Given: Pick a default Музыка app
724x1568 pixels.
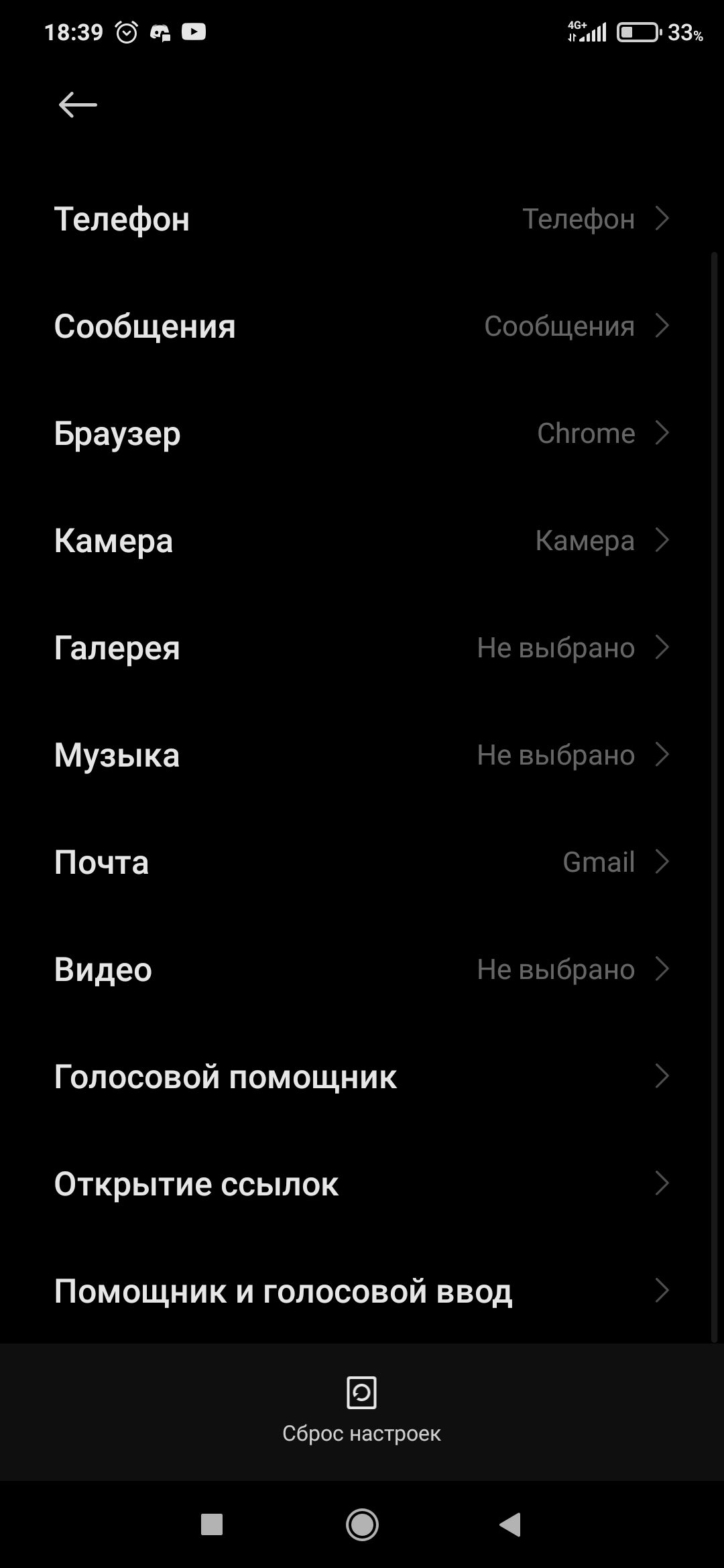Looking at the screenshot, I should coord(362,755).
